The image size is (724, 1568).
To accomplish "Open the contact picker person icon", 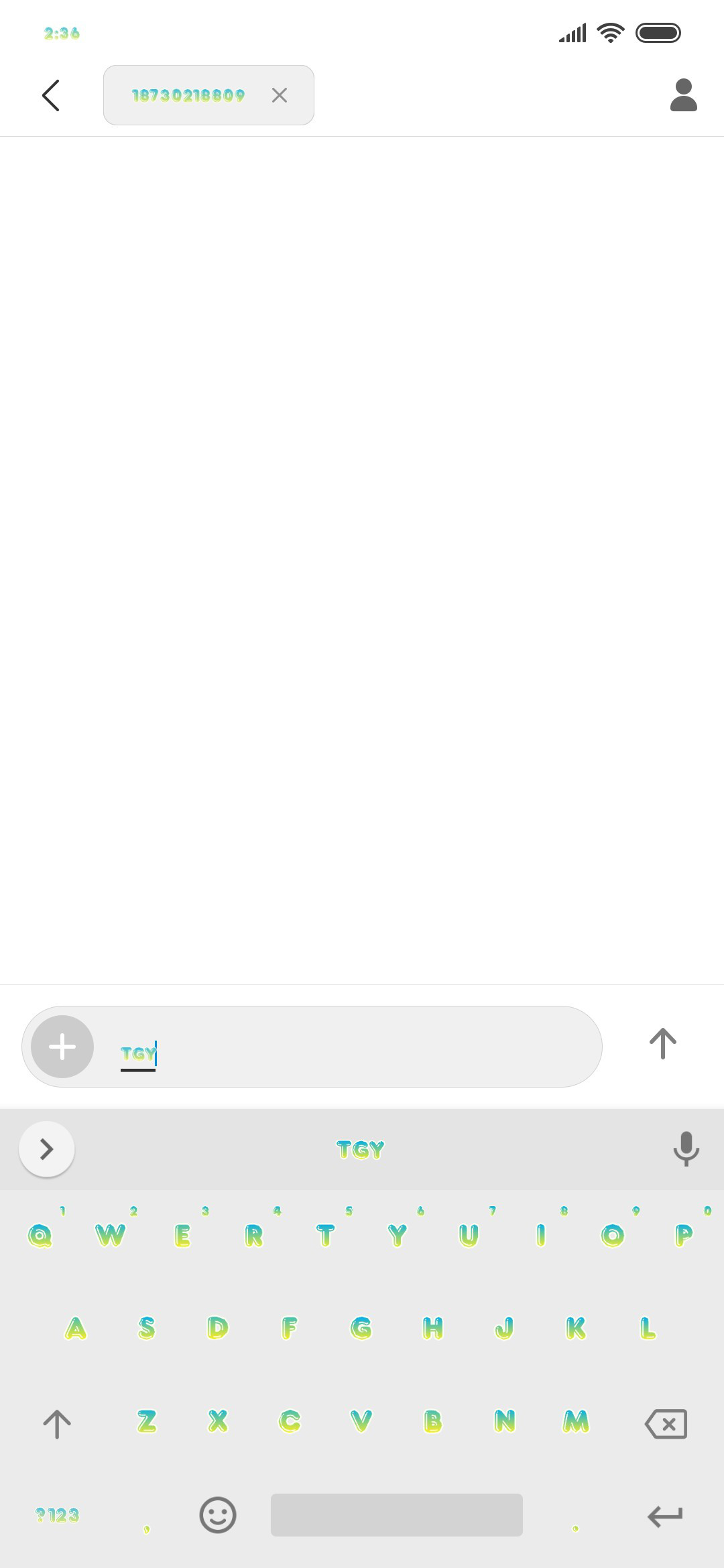I will [683, 95].
